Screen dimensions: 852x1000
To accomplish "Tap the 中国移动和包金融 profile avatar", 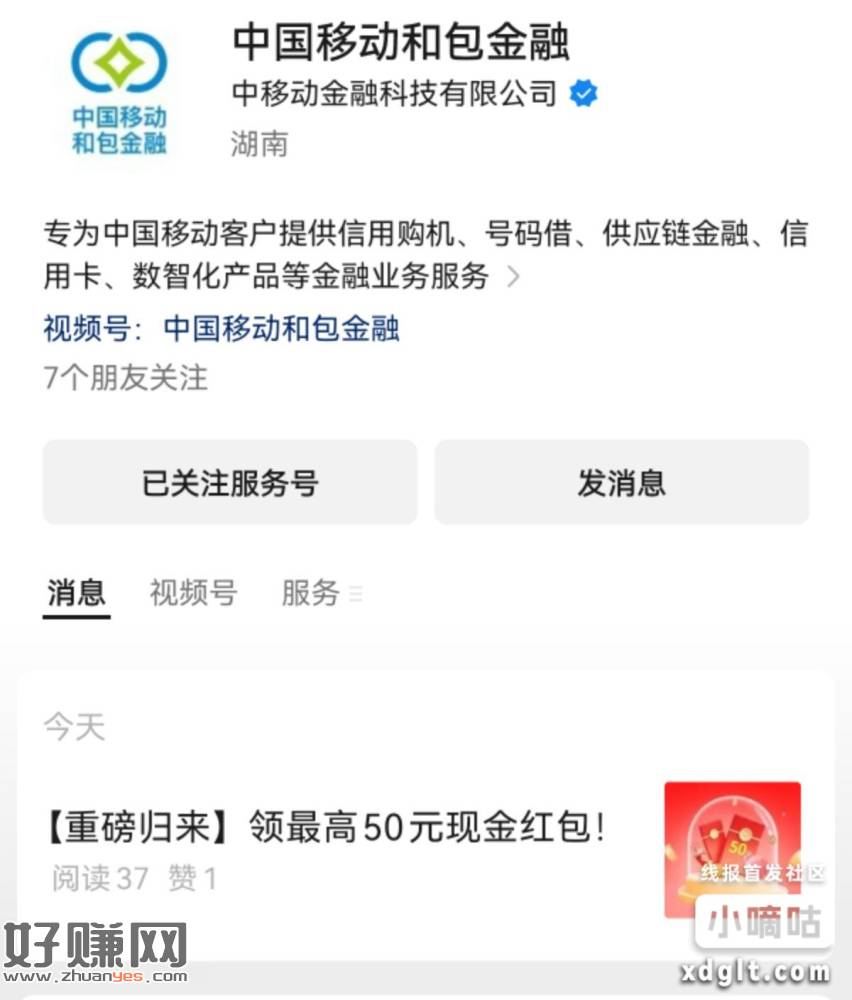I will (x=119, y=93).
